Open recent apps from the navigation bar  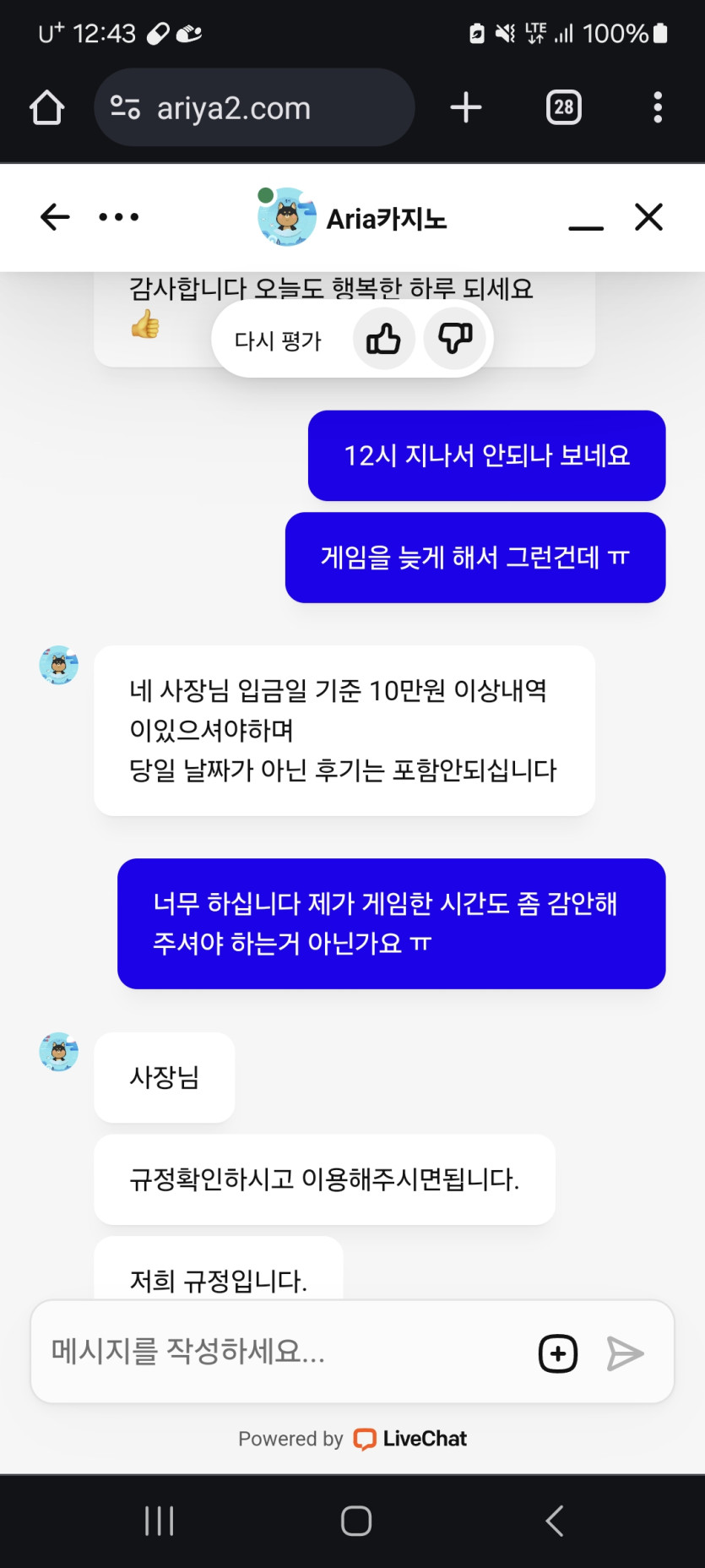(159, 1521)
